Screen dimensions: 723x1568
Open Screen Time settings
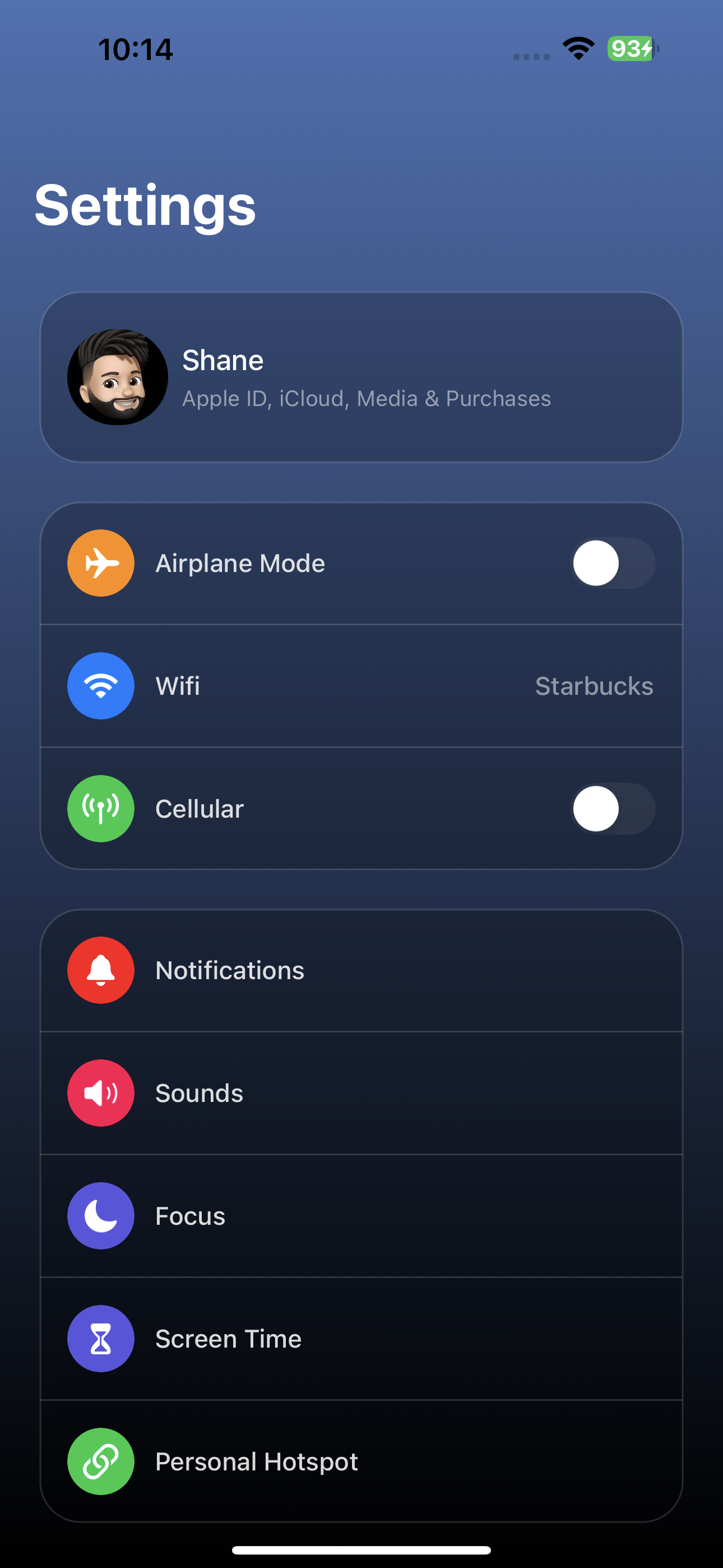pyautogui.click(x=361, y=1339)
